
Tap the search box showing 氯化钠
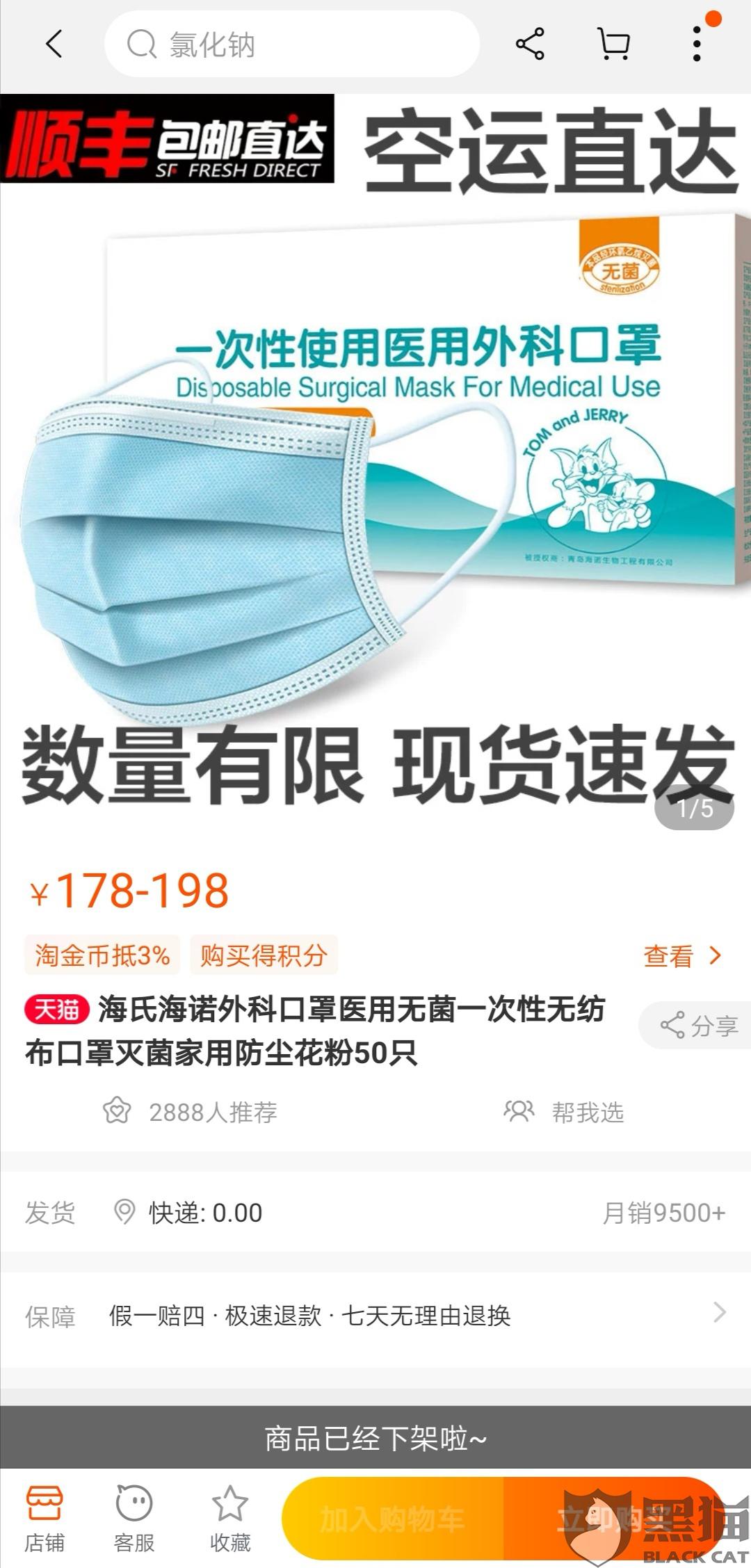[292, 45]
